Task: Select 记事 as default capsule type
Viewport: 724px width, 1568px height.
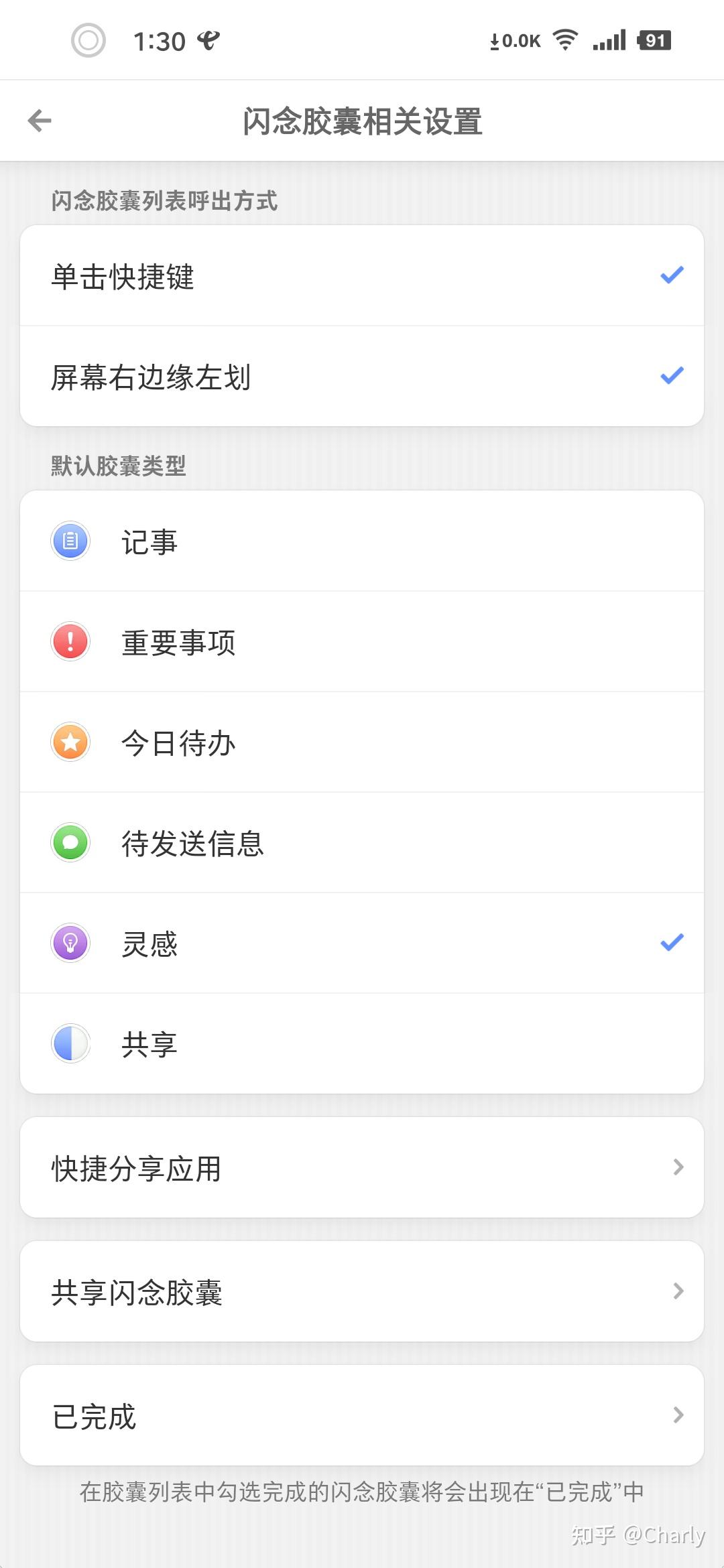Action: tap(362, 541)
